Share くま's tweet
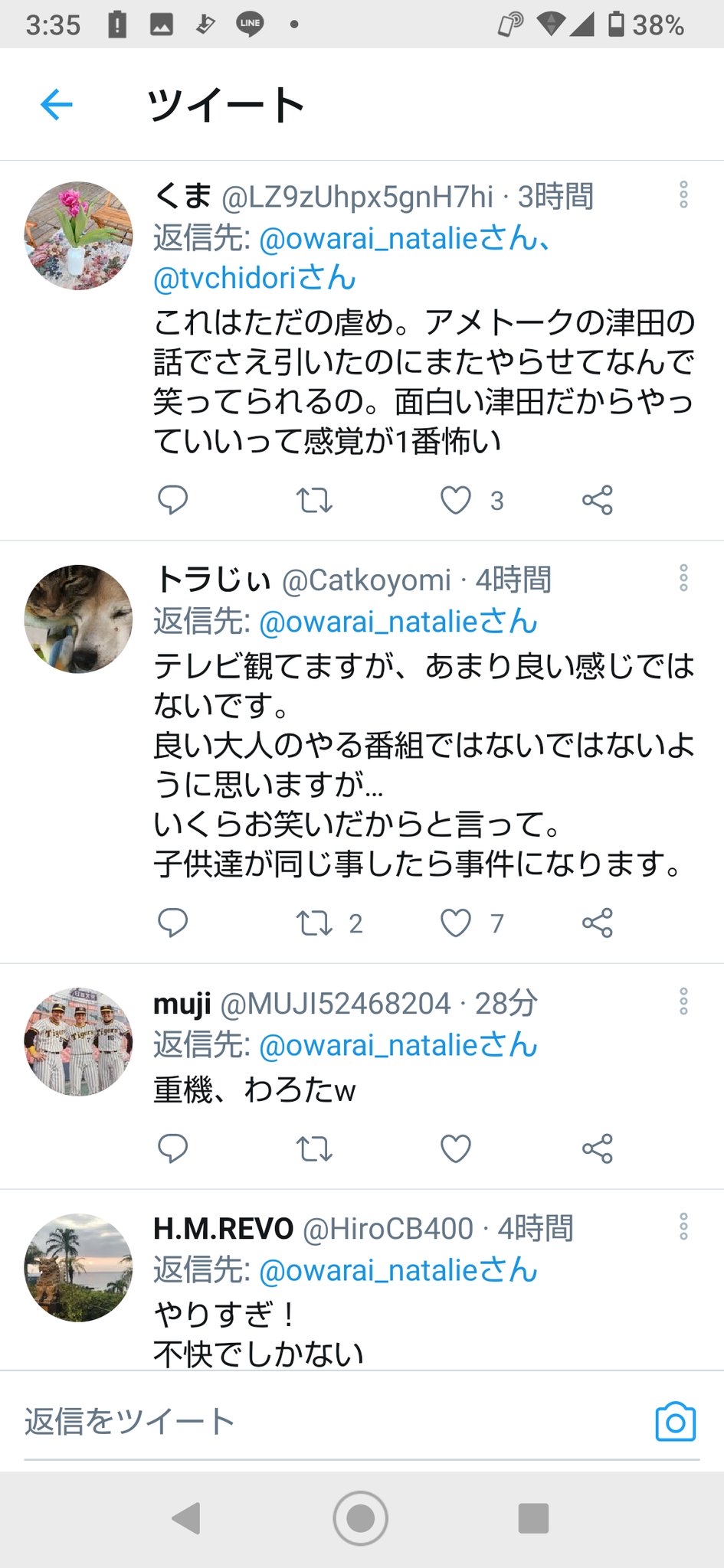 point(598,500)
